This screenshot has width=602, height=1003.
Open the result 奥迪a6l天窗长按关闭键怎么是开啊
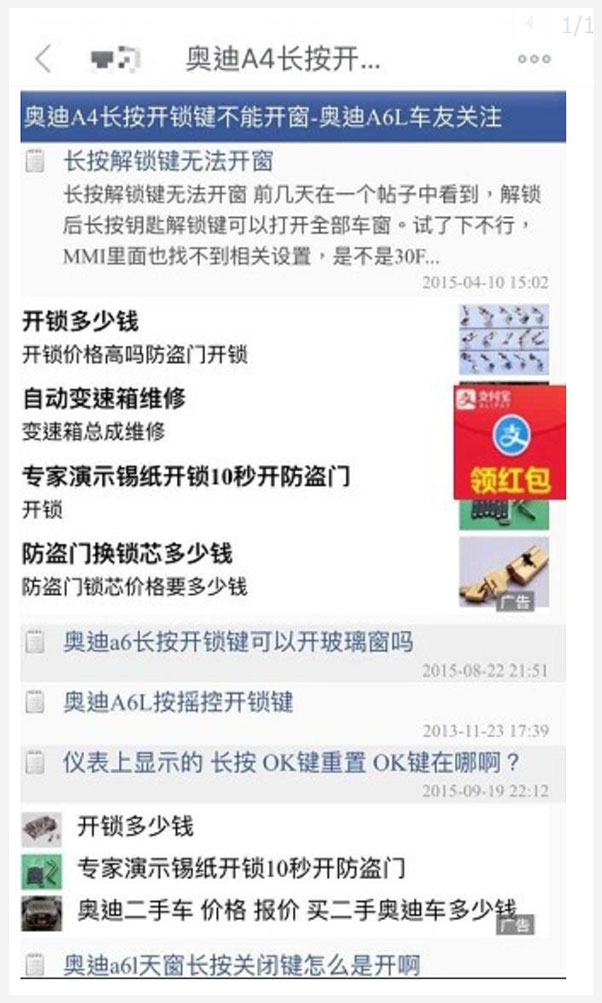click(242, 966)
